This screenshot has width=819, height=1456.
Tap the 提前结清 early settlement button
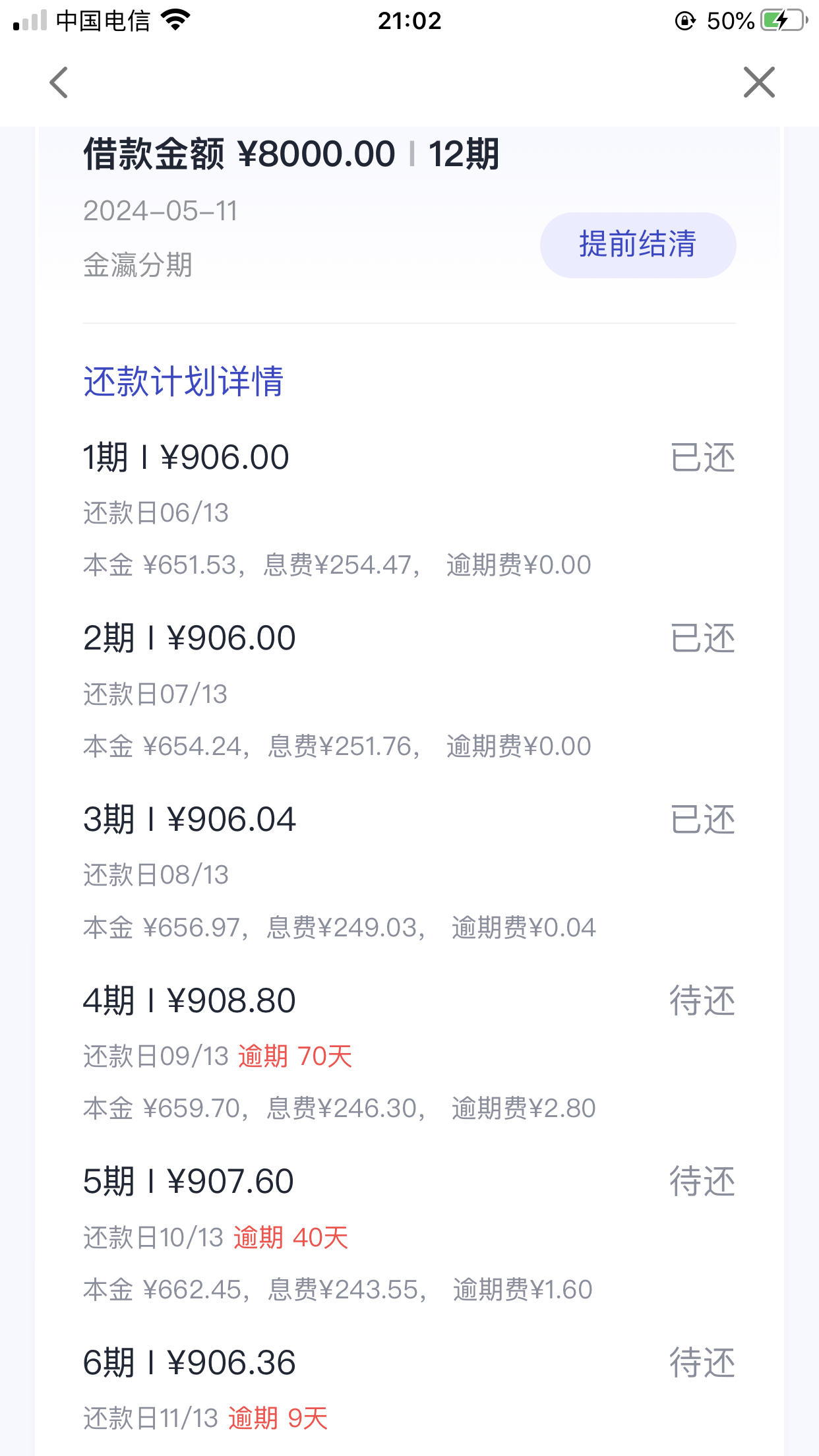point(638,245)
